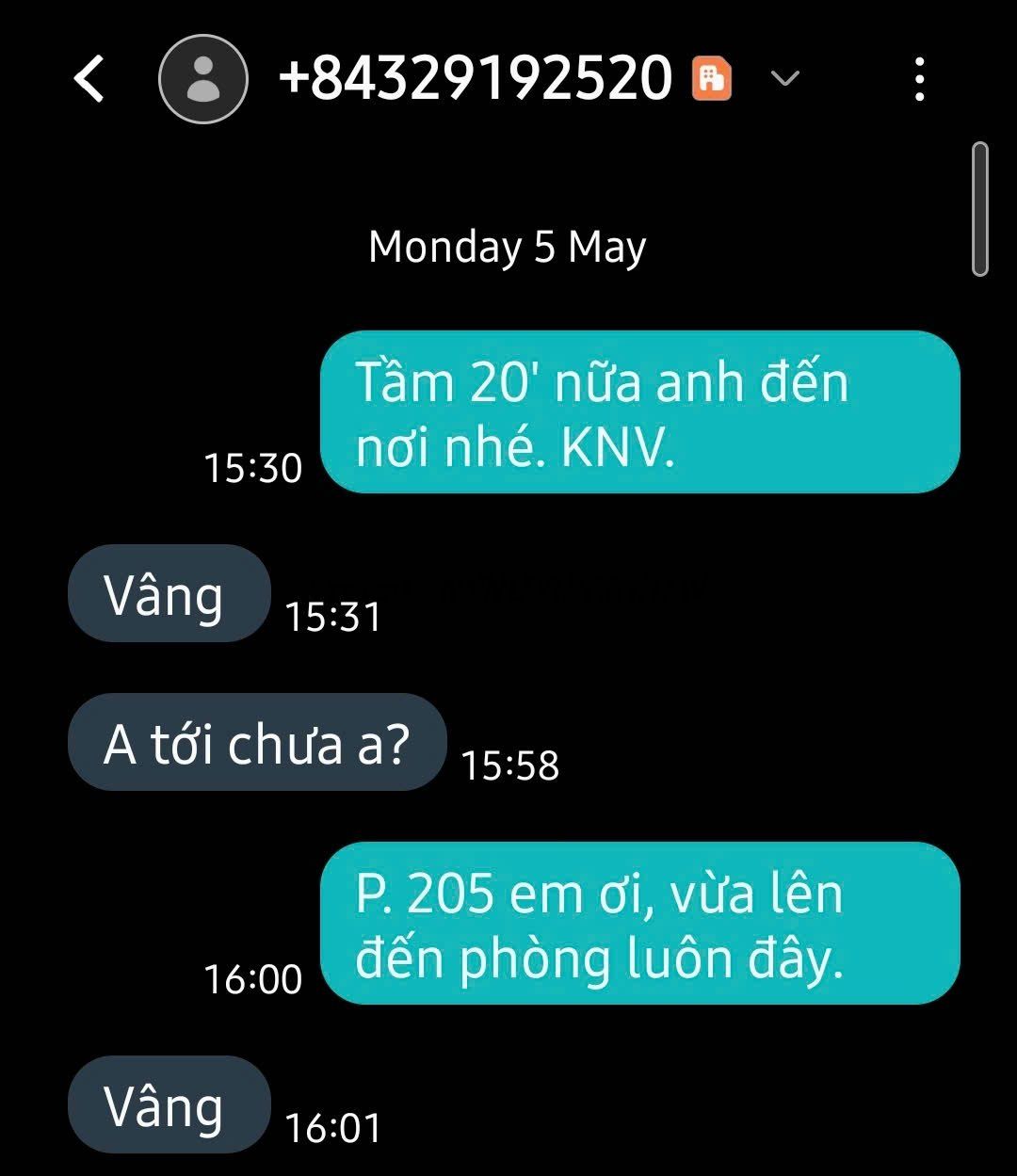Screen dimensions: 1017x1176
Task: Go back to the conversations list
Action: 89,78
